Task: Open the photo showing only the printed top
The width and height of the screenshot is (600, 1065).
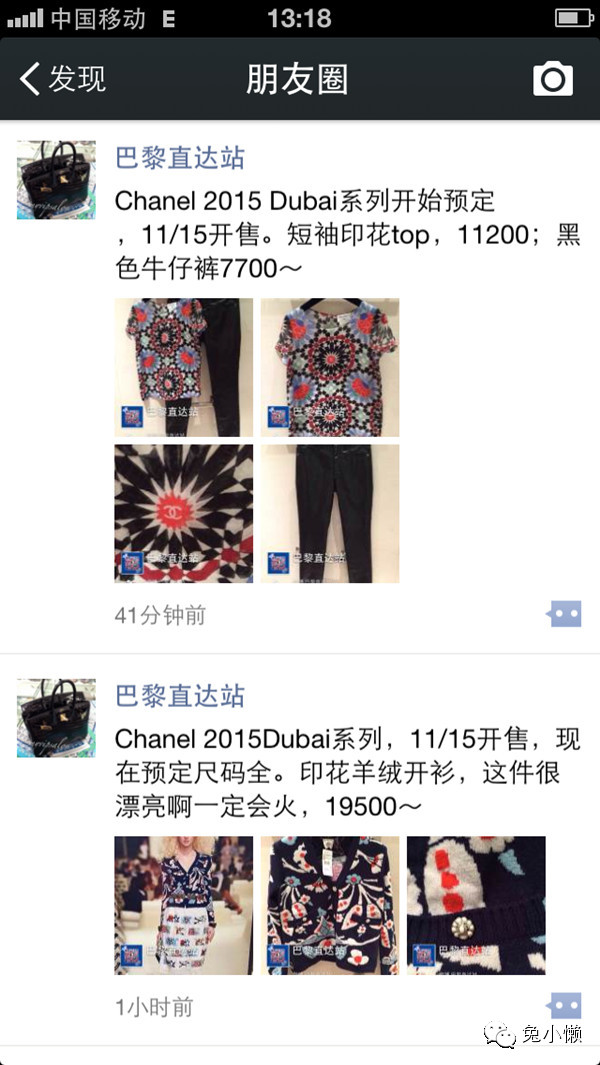Action: click(x=330, y=367)
